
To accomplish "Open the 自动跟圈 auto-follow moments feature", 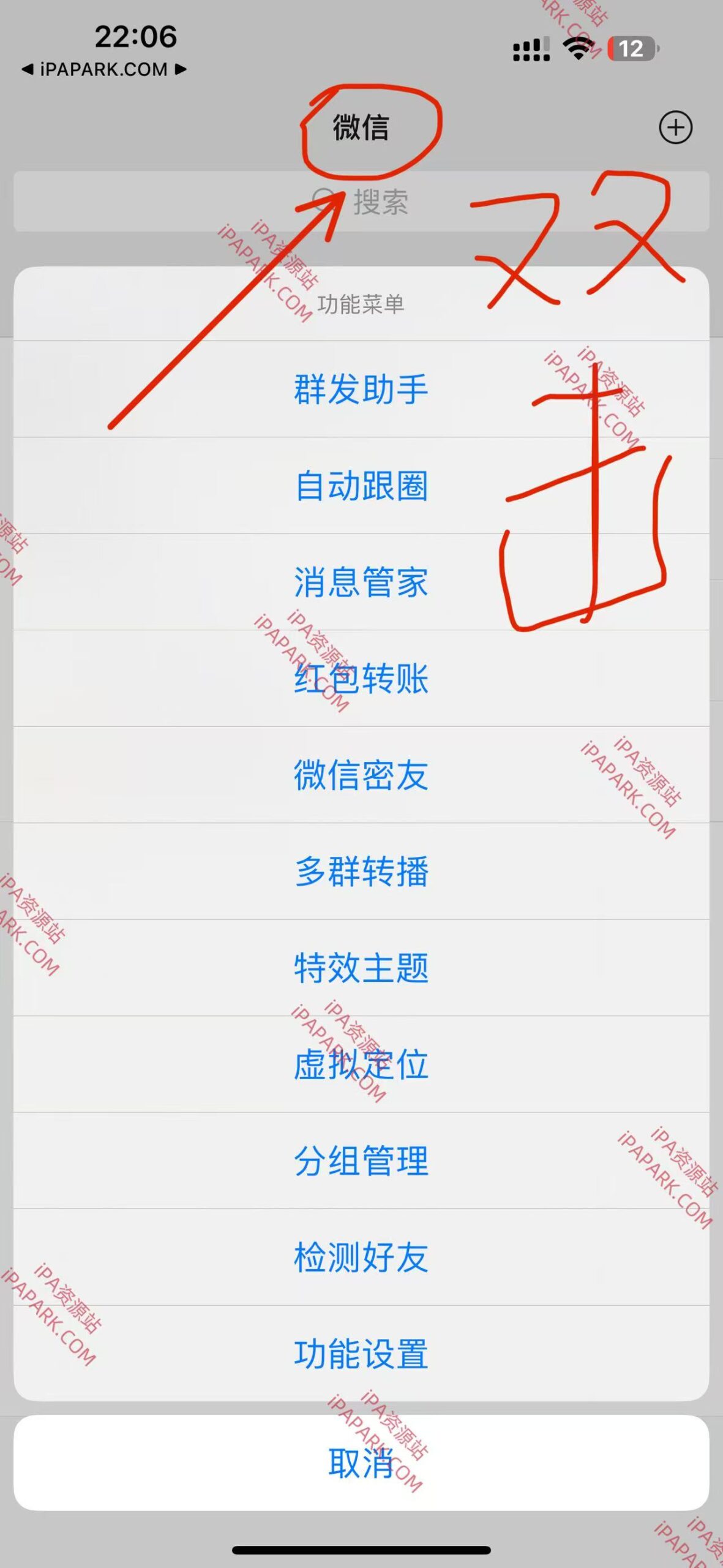I will point(361,484).
